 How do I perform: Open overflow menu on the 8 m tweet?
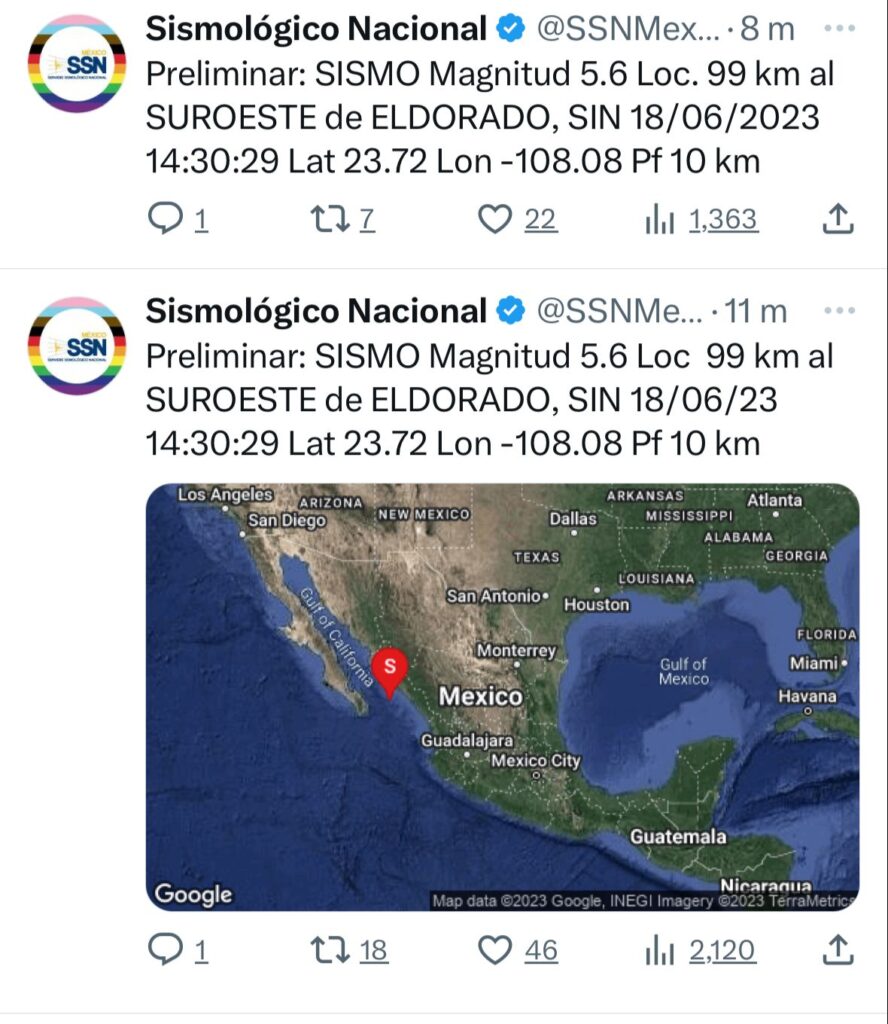click(838, 28)
